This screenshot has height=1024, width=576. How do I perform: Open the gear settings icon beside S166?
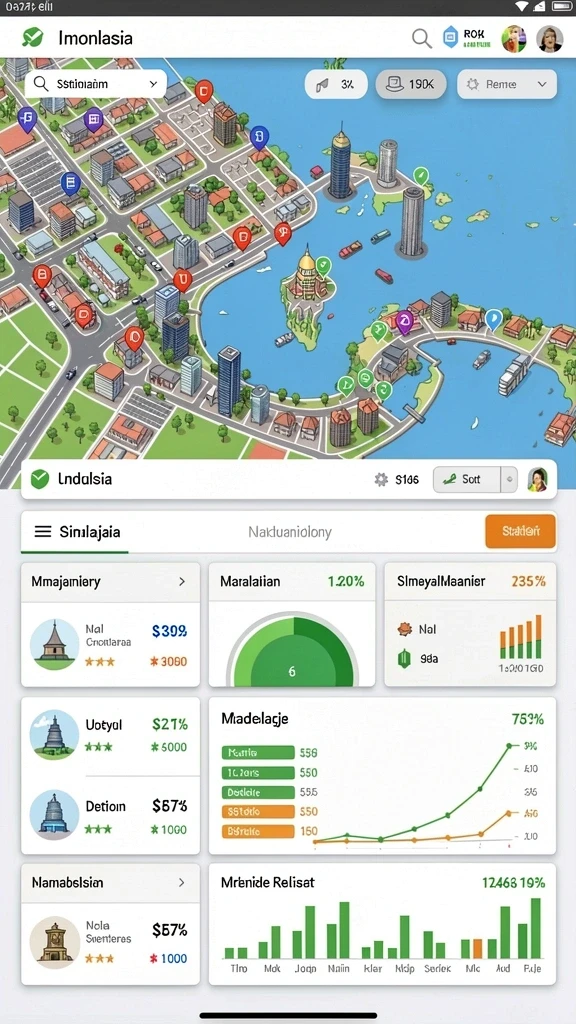click(x=381, y=479)
